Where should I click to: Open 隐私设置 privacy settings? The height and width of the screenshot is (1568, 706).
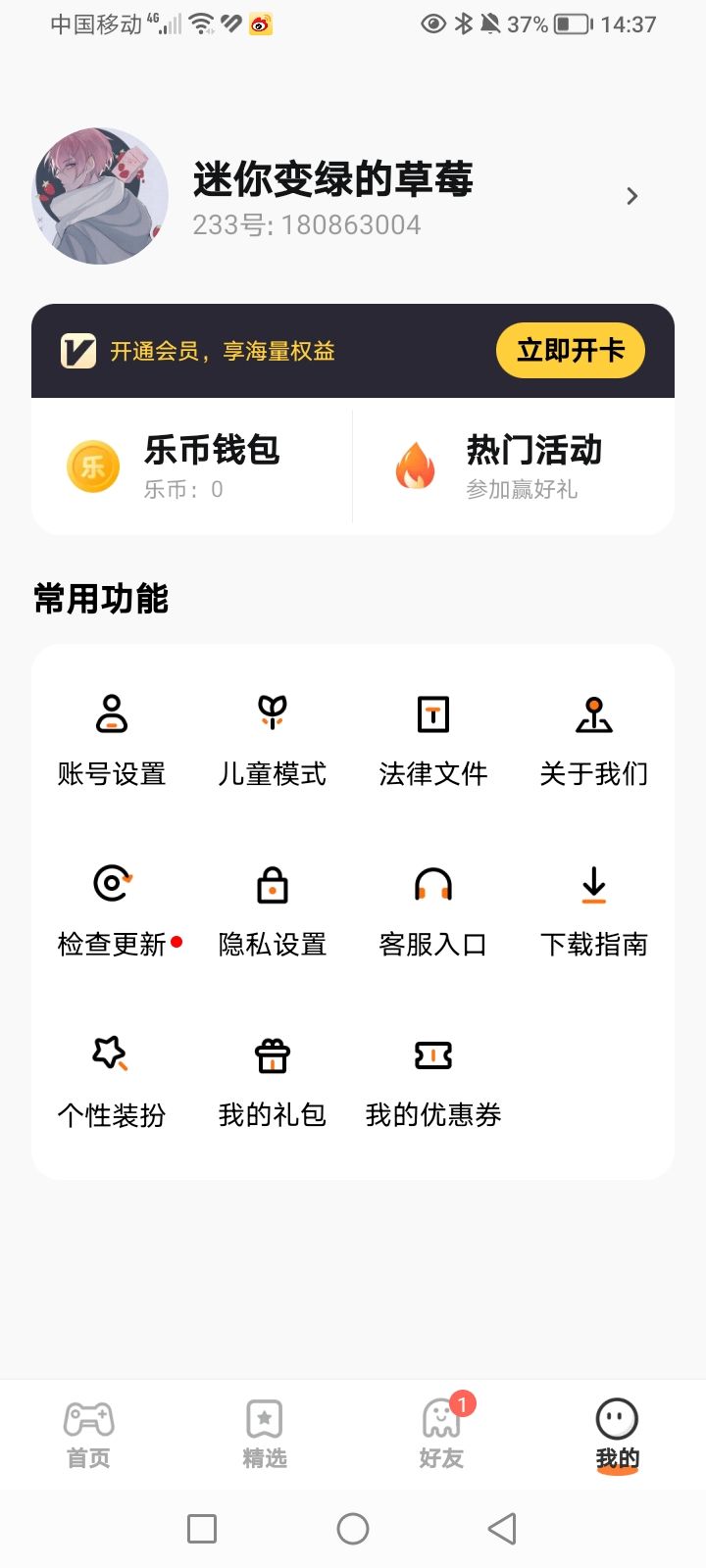click(x=272, y=911)
